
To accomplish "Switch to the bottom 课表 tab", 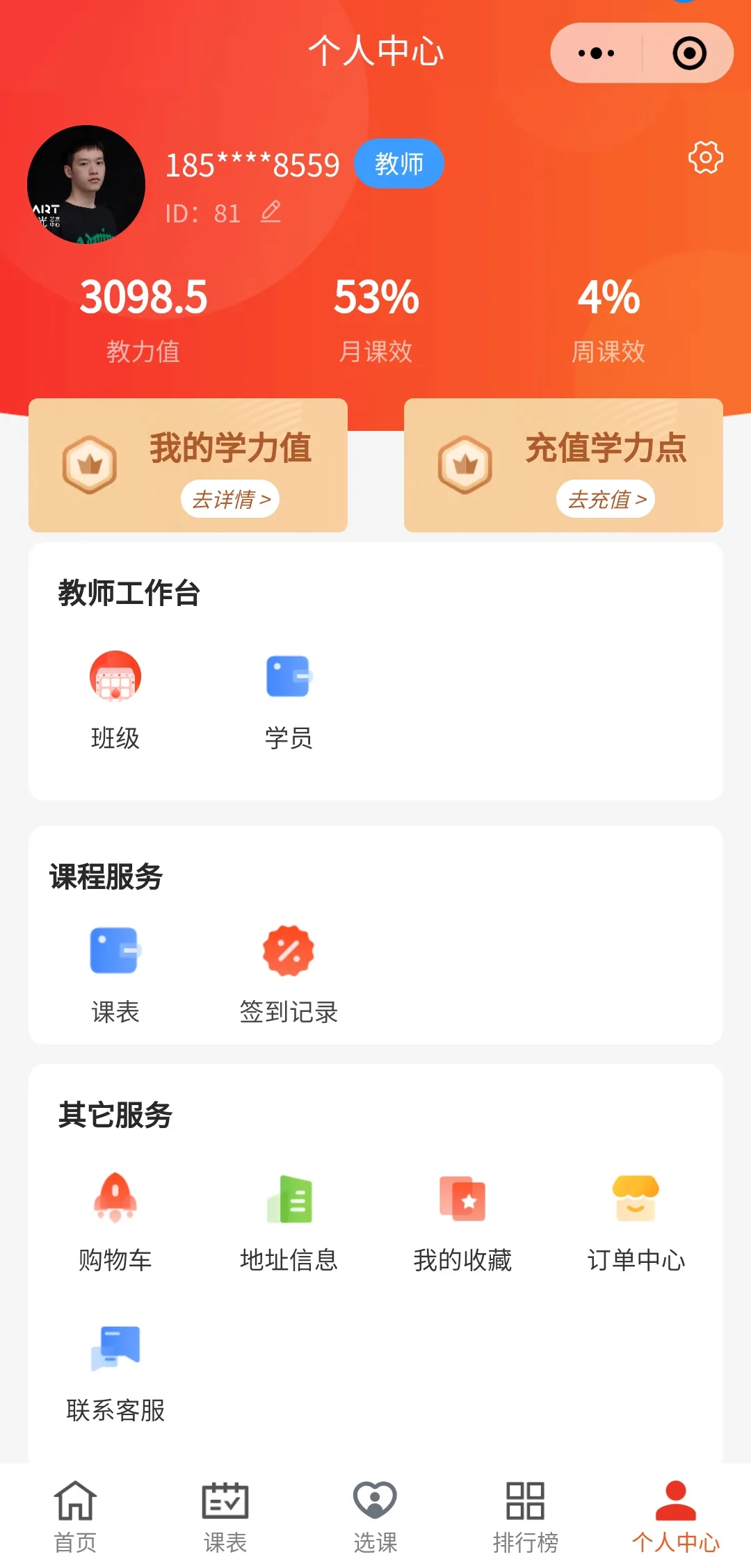I will tap(225, 1516).
